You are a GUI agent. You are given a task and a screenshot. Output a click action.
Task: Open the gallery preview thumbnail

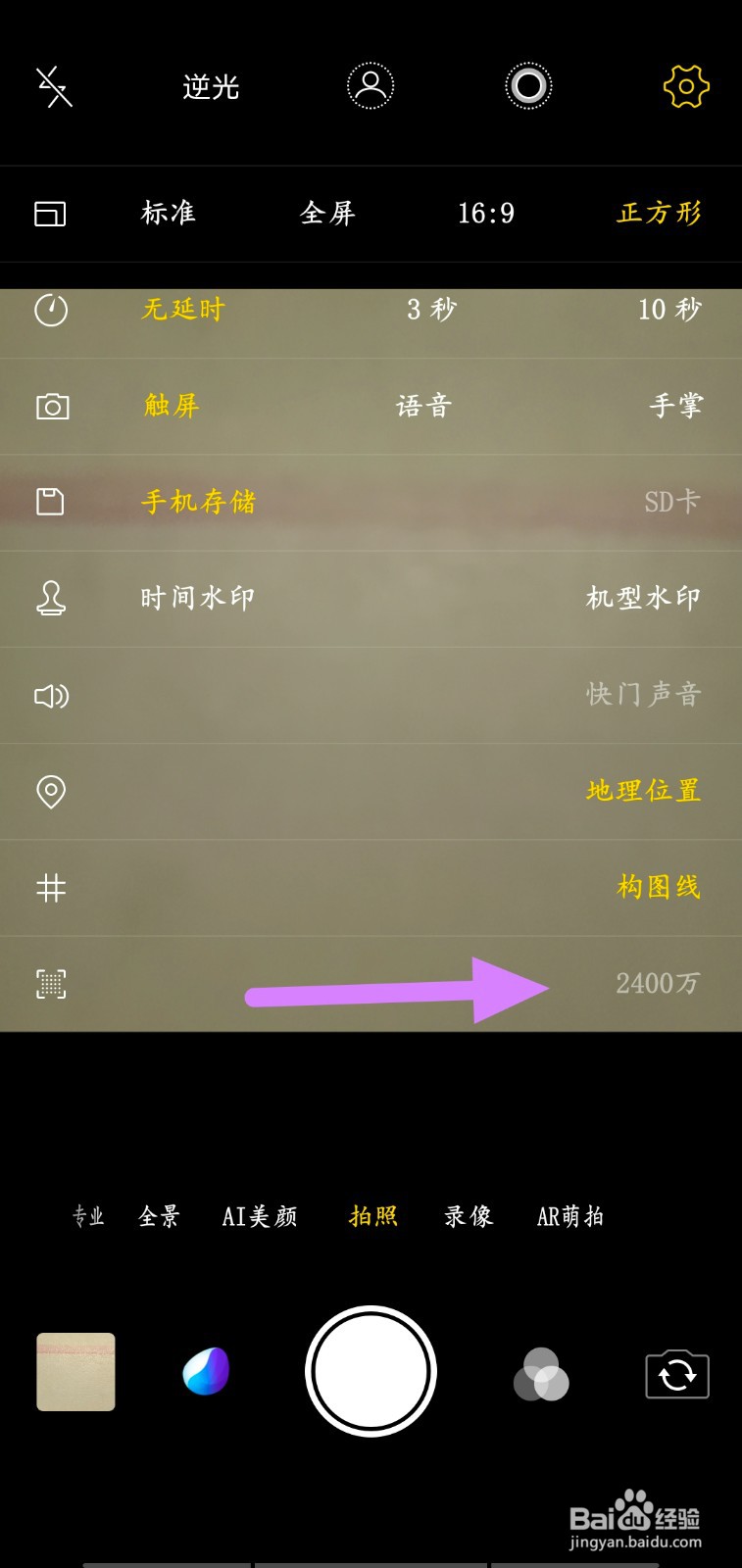pyautogui.click(x=75, y=1371)
